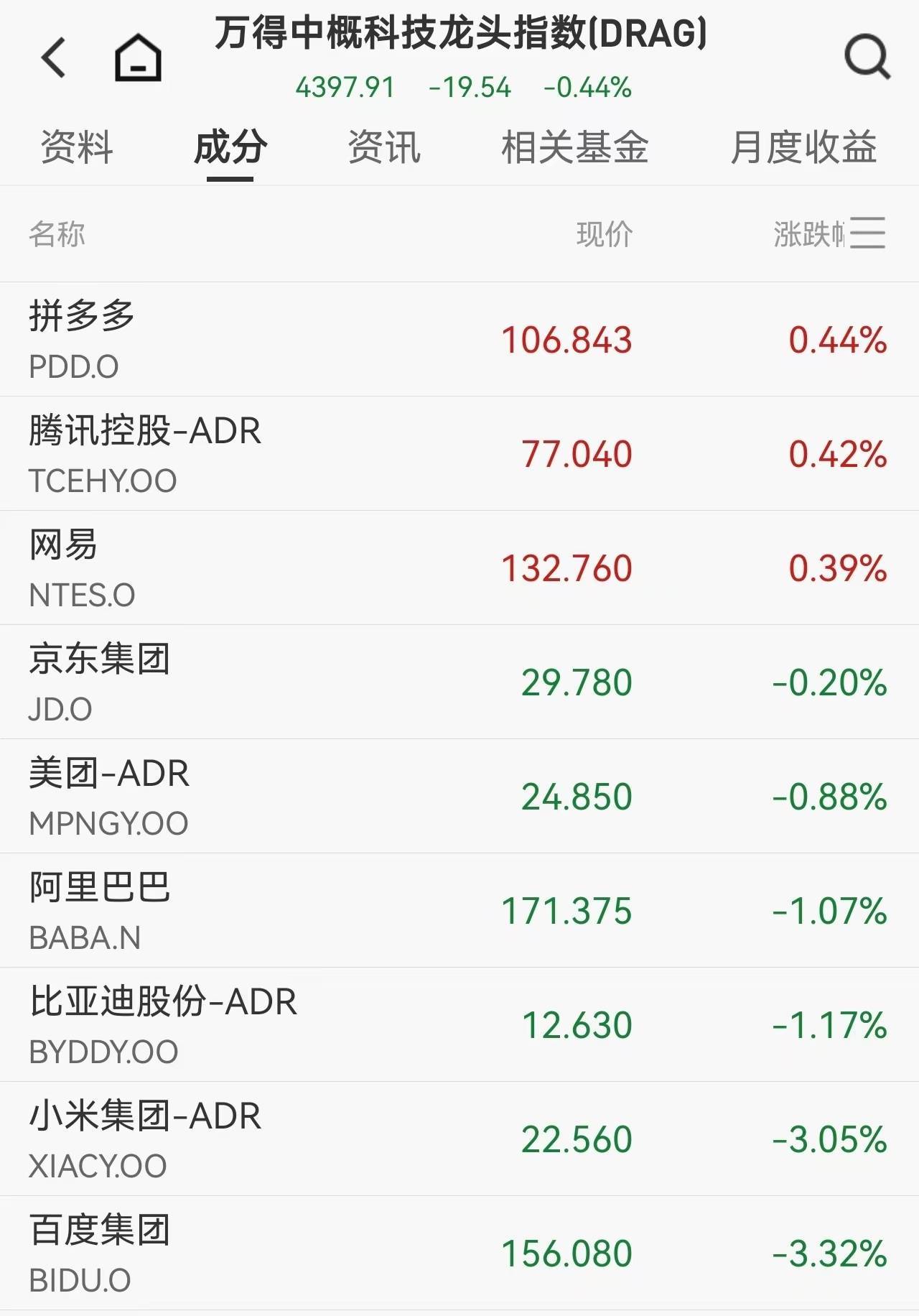Open 小米集团-ADR stock row
The image size is (919, 1316).
tap(459, 1139)
